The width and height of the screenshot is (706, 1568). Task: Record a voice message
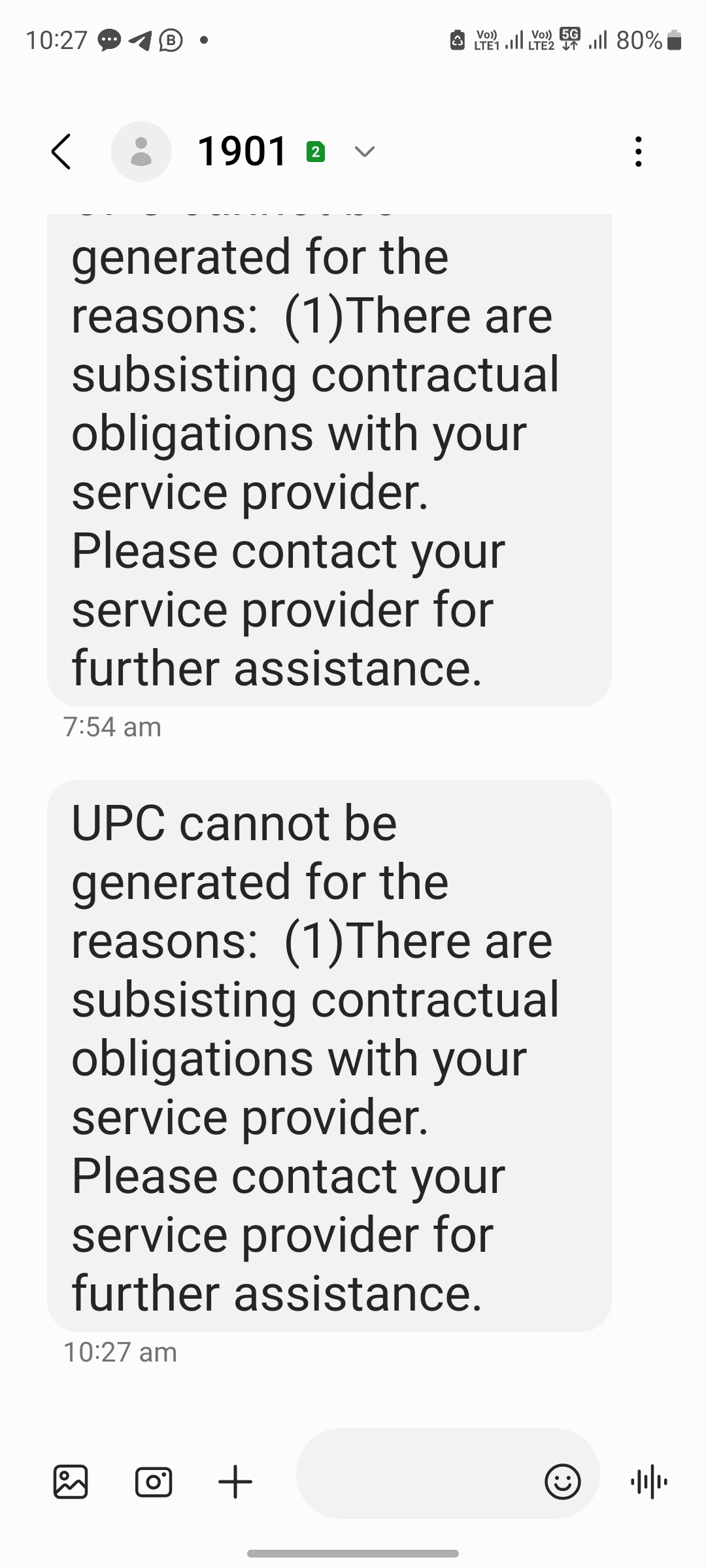pos(648,1481)
